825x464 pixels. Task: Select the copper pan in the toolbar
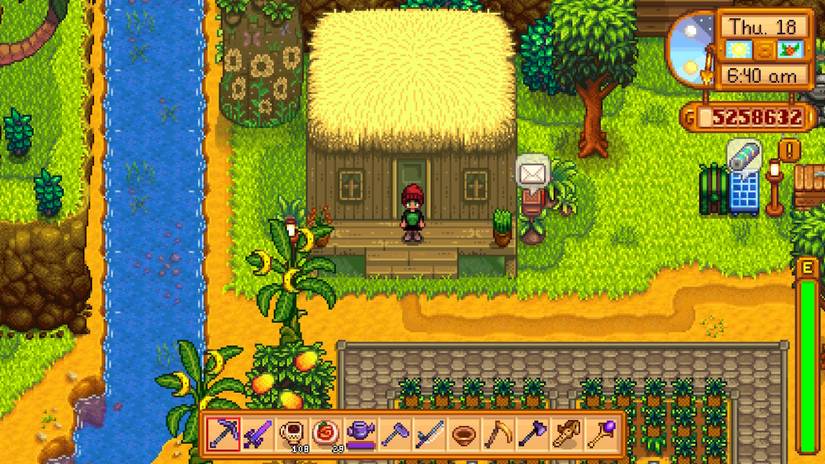tap(463, 434)
